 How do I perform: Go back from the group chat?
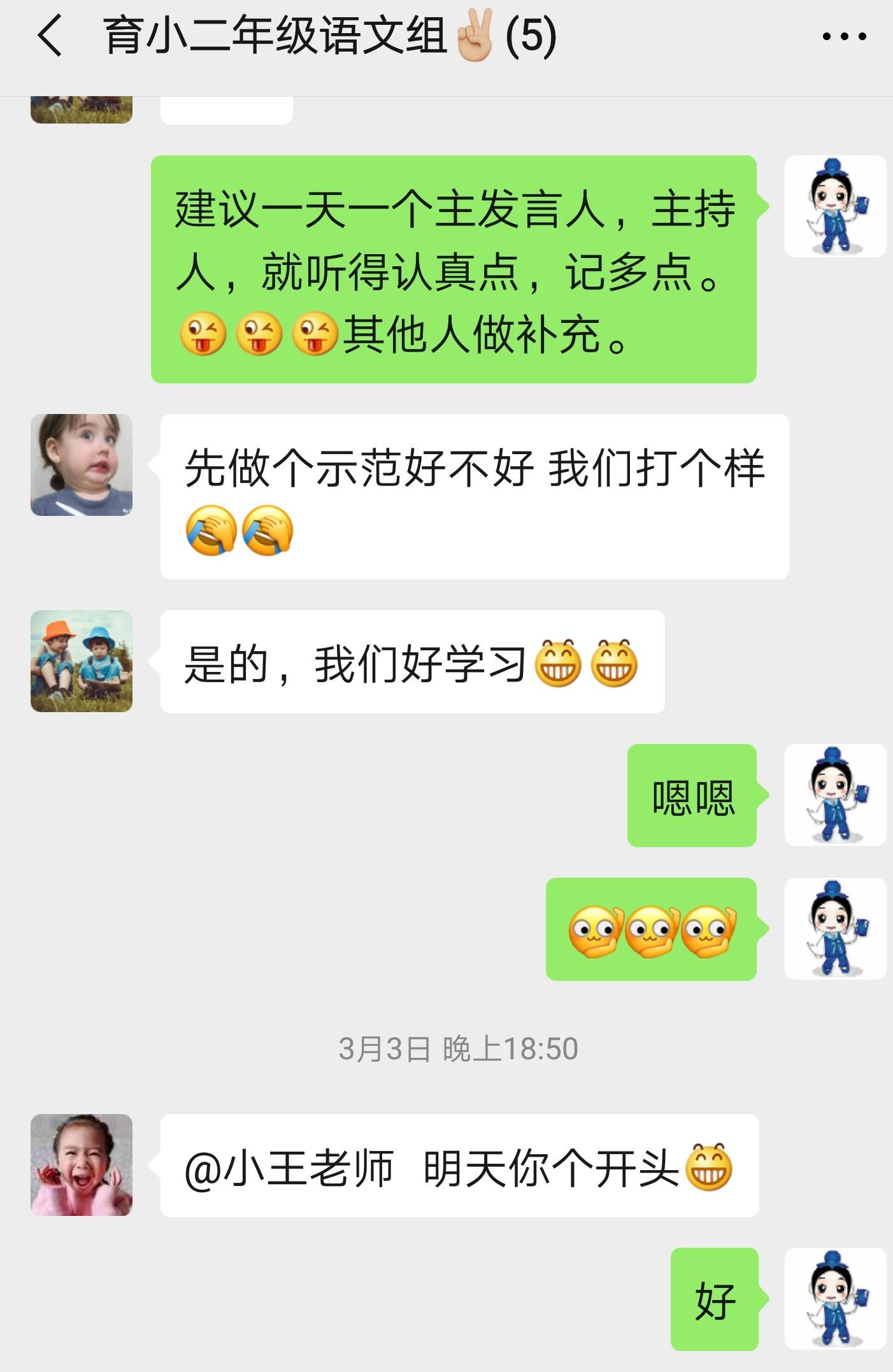[x=50, y=36]
